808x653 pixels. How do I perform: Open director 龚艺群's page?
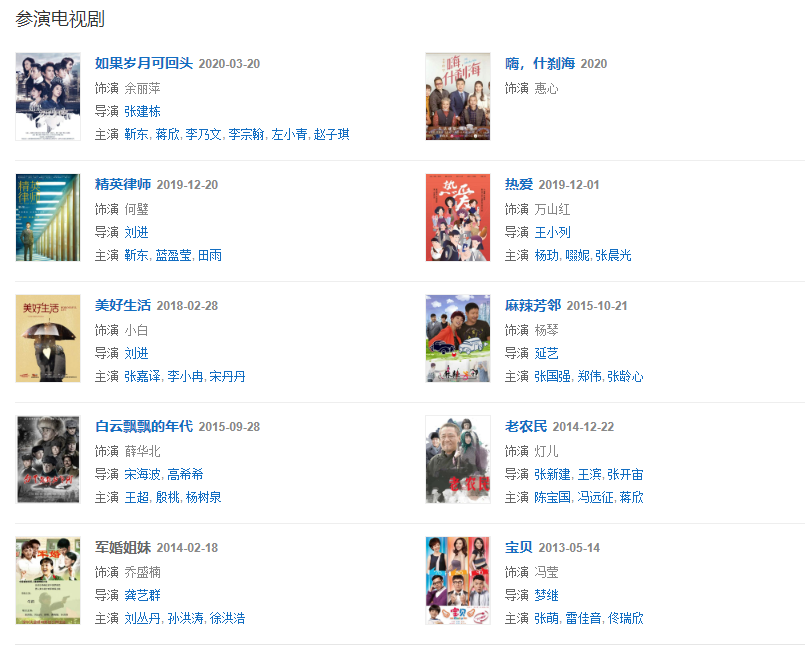(x=142, y=595)
